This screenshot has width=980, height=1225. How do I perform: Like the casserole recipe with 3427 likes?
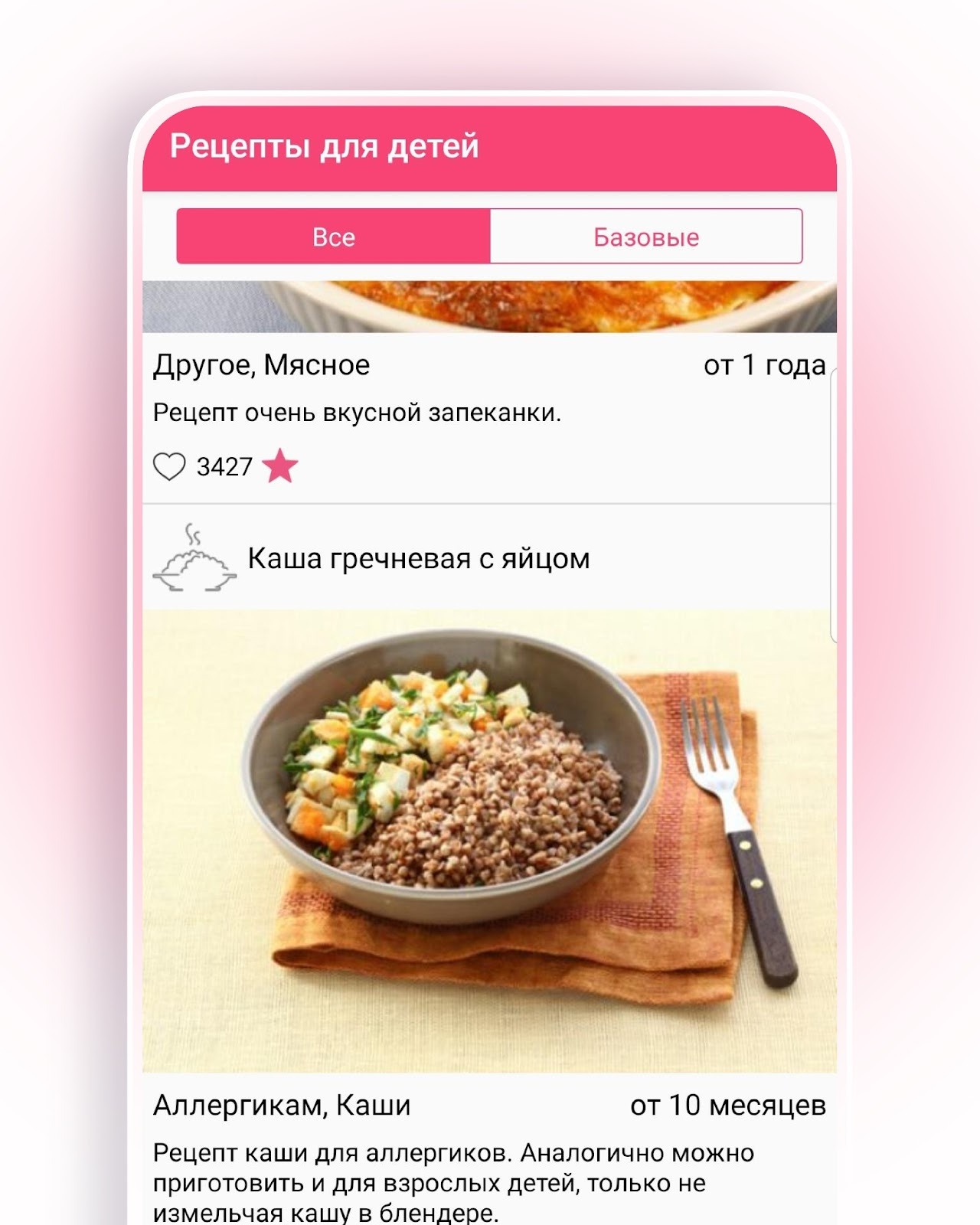[169, 466]
